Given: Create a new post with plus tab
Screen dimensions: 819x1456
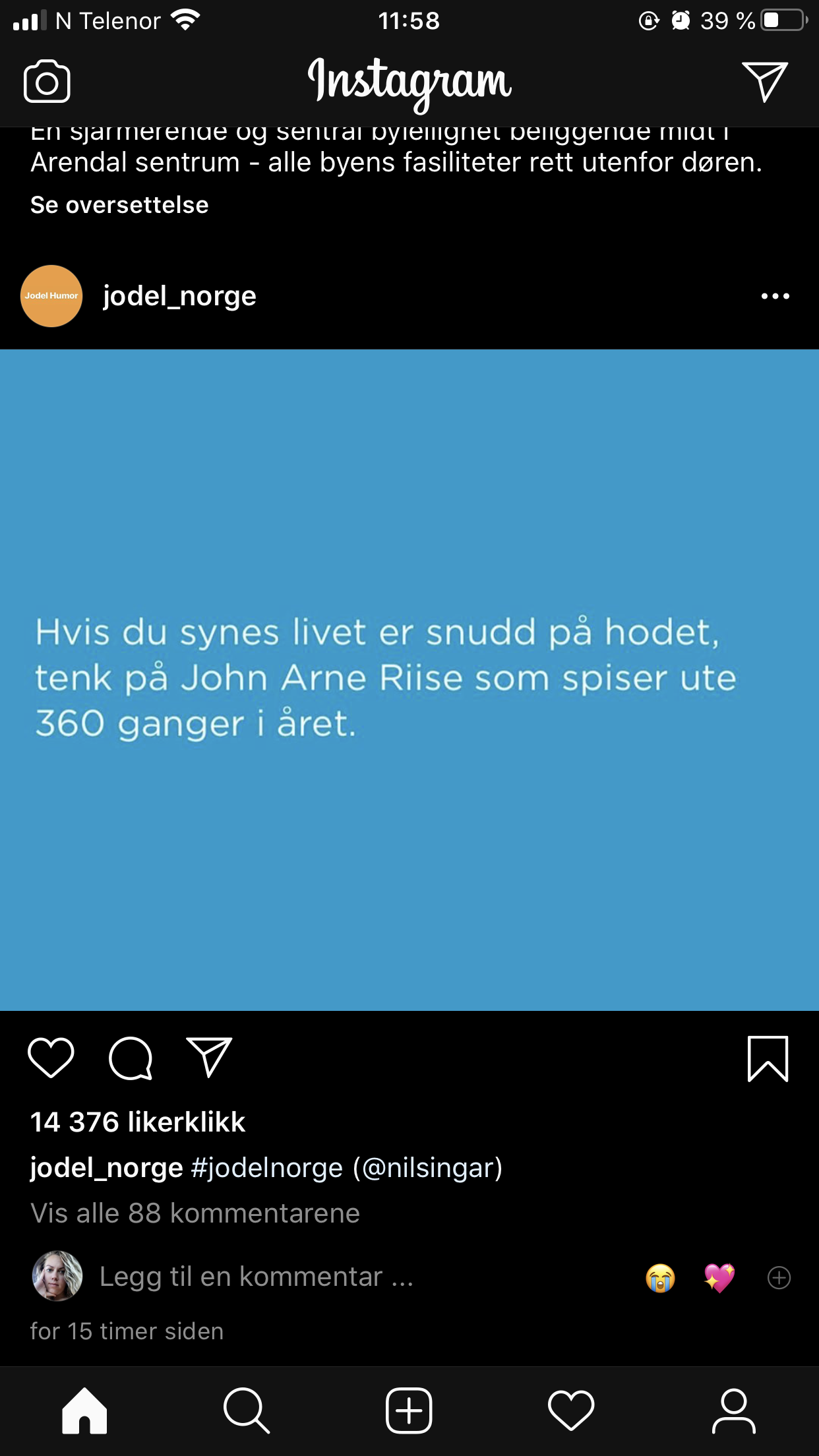Looking at the screenshot, I should click(409, 1410).
